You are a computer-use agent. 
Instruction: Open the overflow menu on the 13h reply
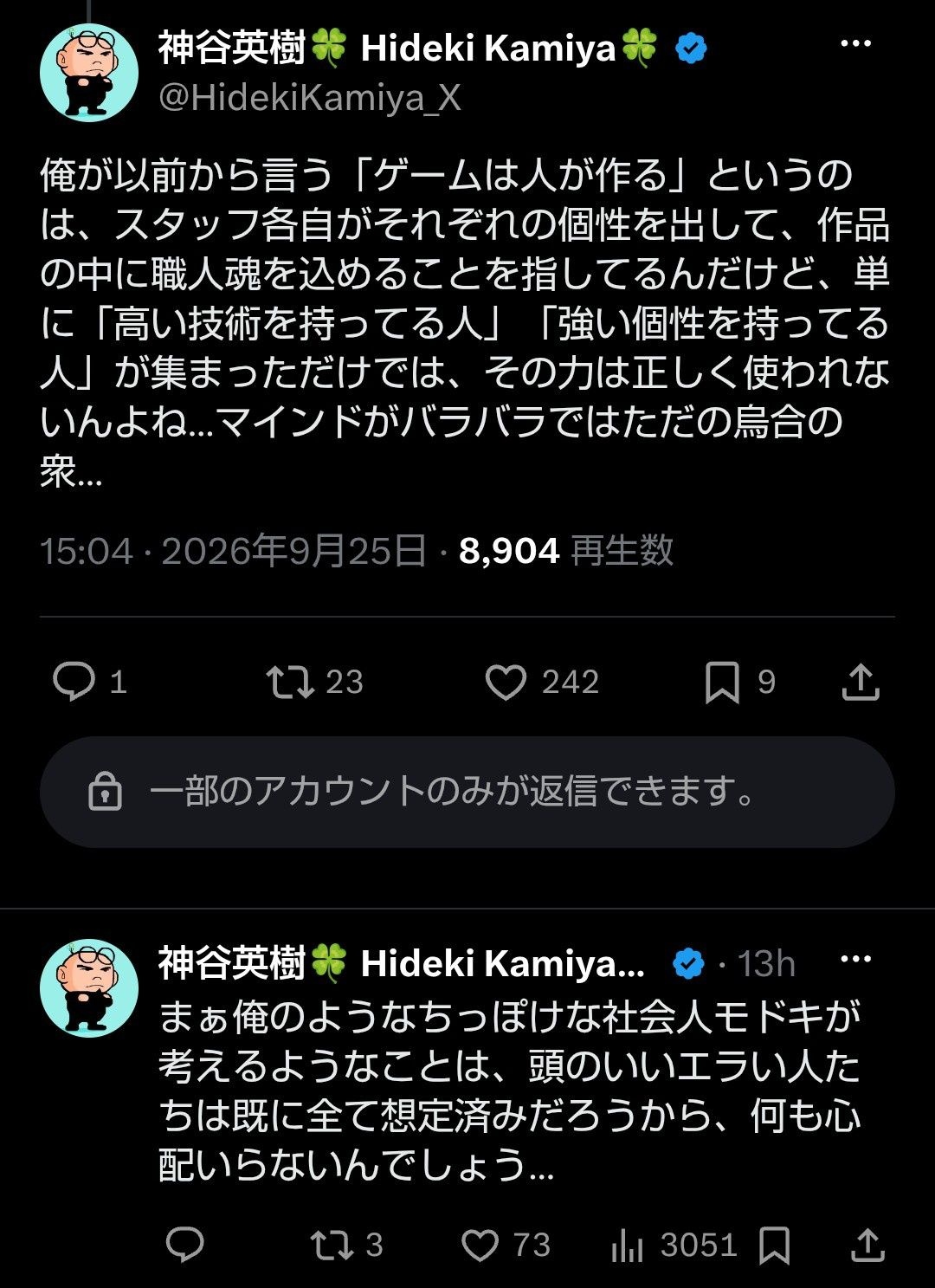pos(855,959)
